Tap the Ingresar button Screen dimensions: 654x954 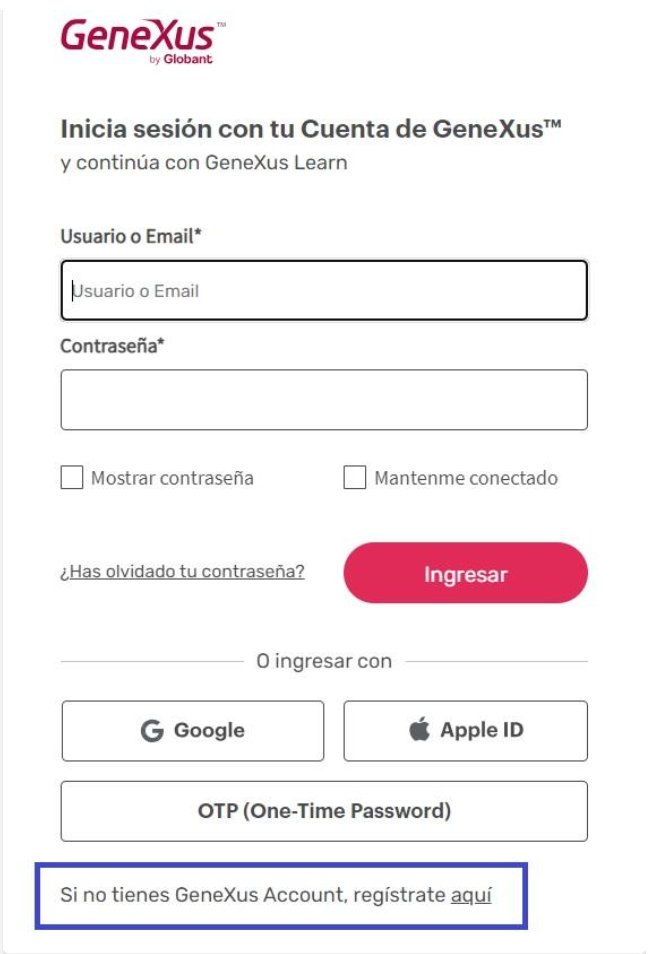click(x=465, y=574)
